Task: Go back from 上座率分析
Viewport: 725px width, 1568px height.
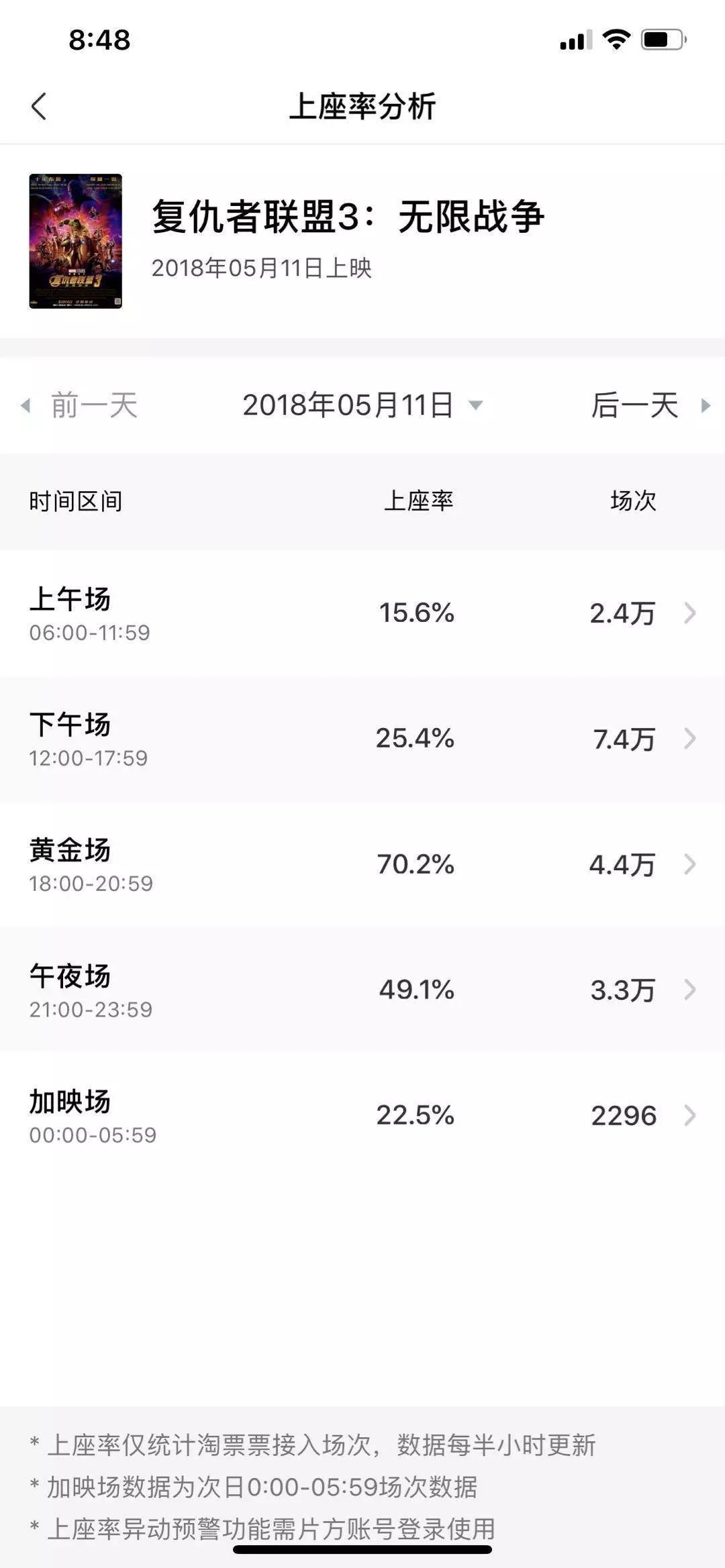Action: pyautogui.click(x=39, y=107)
